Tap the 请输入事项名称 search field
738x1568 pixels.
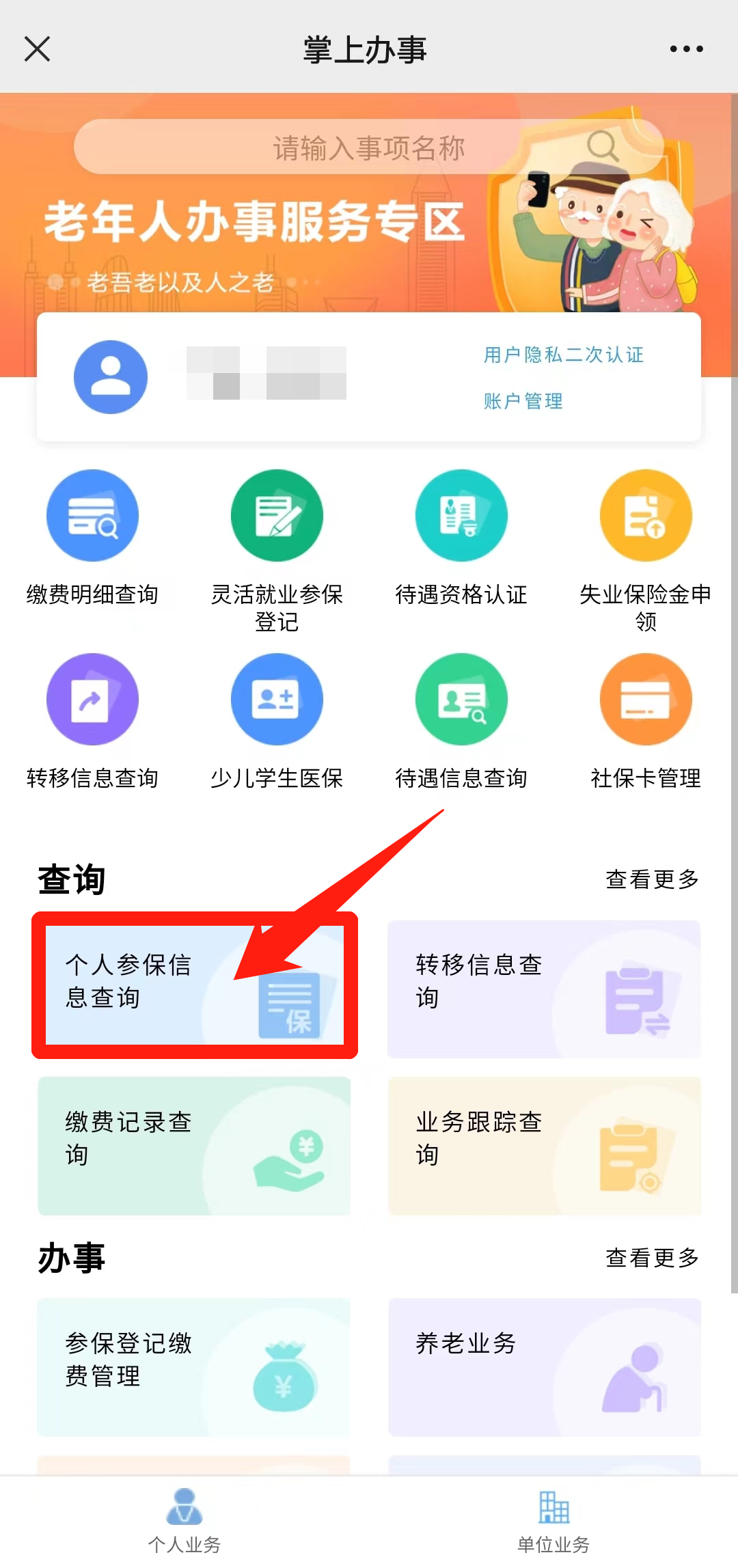[369, 148]
